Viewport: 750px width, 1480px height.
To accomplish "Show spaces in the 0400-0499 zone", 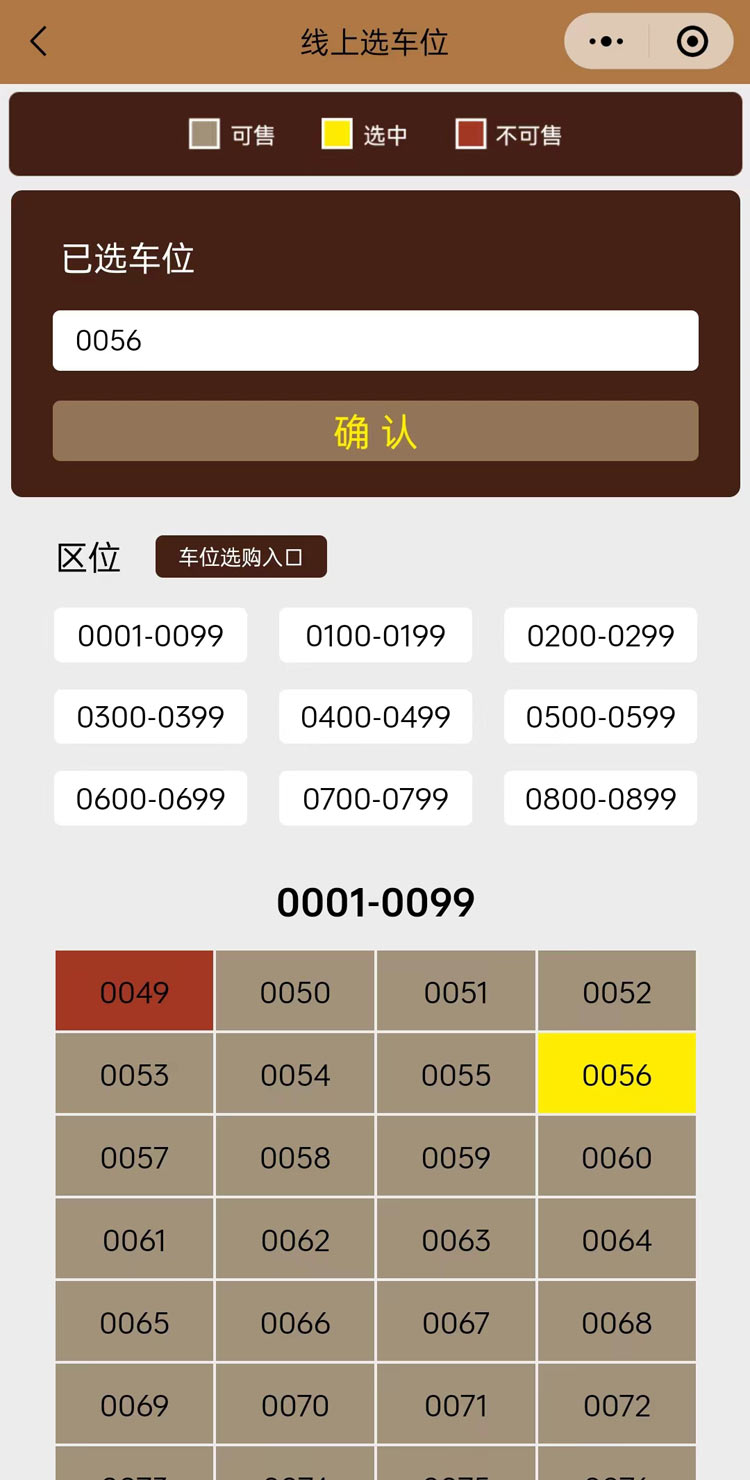I will (x=375, y=717).
